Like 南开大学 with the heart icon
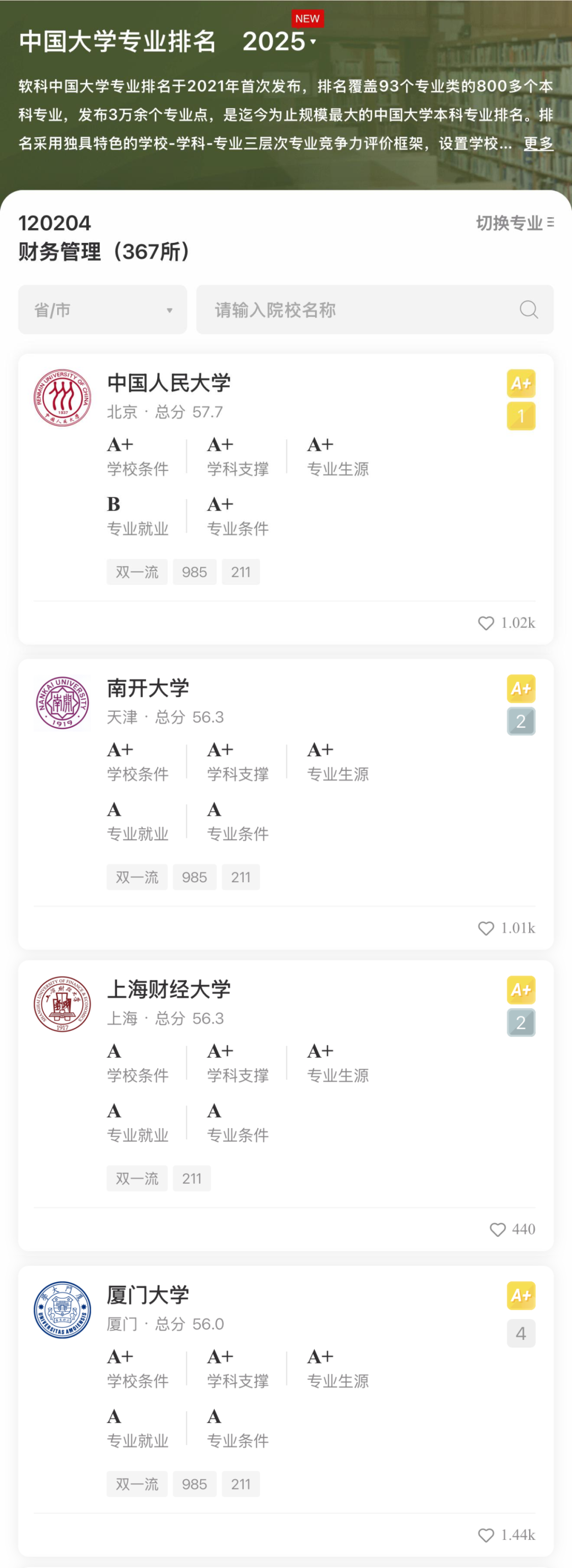The width and height of the screenshot is (572, 1568). click(x=486, y=928)
